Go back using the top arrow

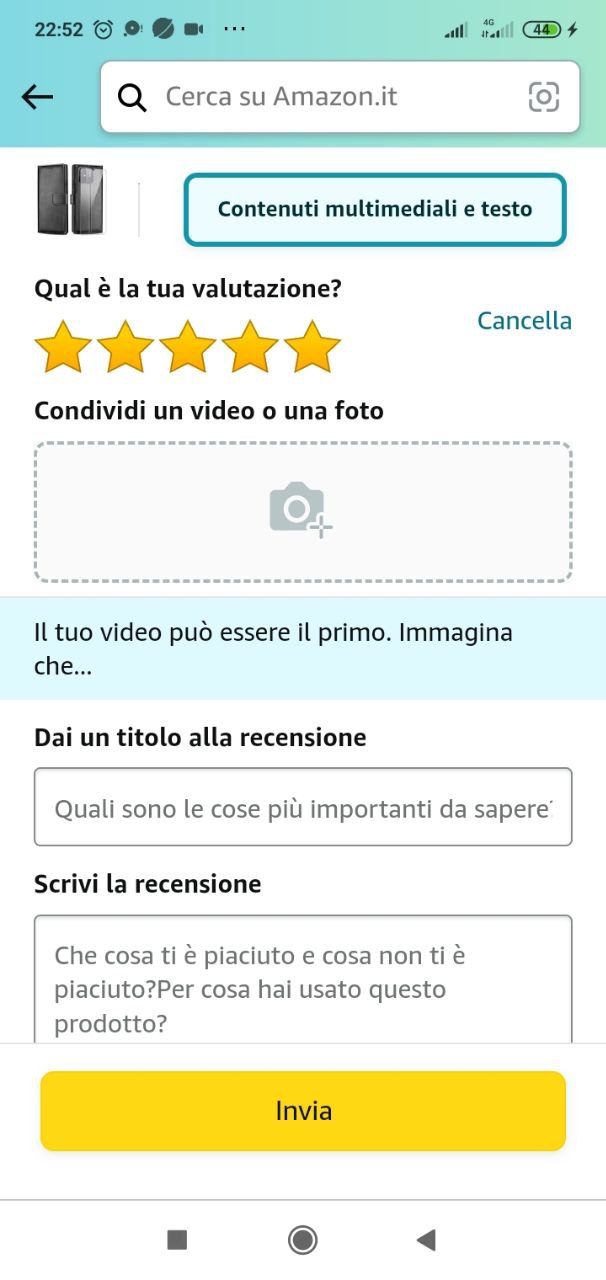click(37, 96)
